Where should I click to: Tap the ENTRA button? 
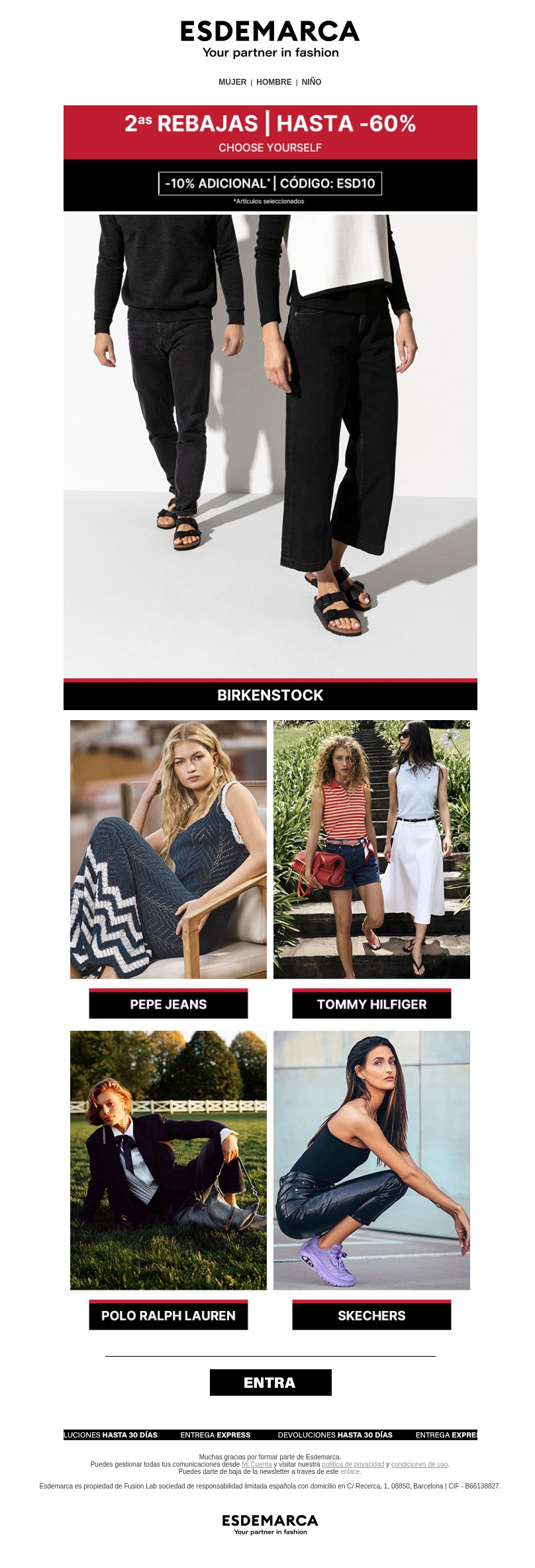[x=270, y=1383]
